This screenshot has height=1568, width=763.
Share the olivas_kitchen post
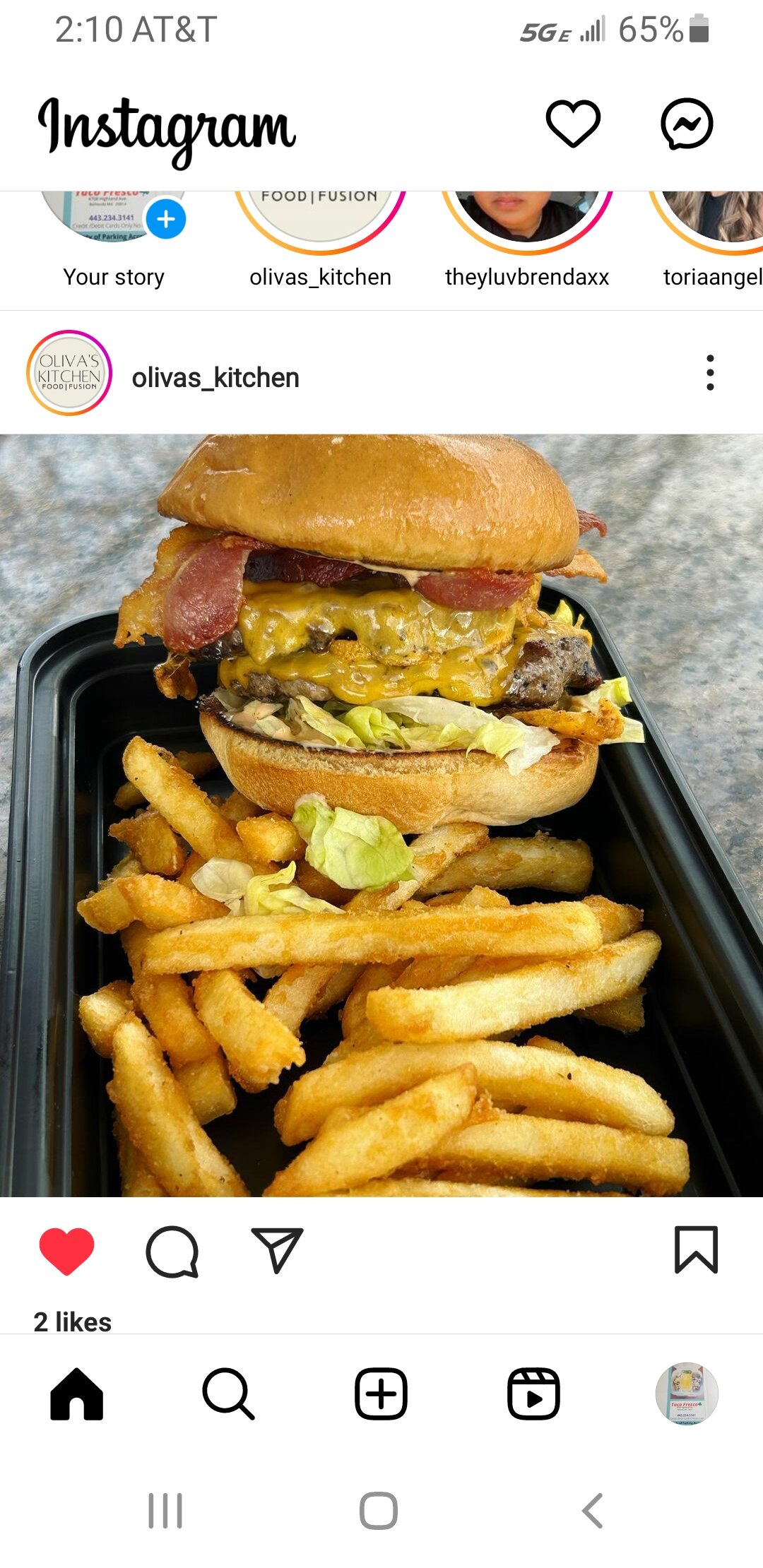point(277,1251)
